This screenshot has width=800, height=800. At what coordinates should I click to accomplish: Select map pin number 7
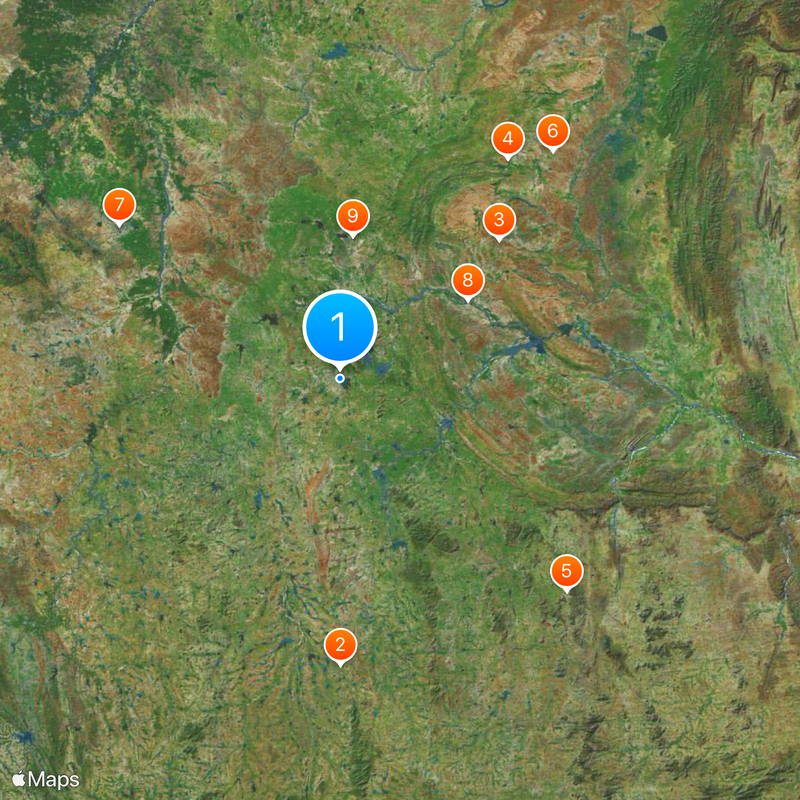[x=119, y=206]
